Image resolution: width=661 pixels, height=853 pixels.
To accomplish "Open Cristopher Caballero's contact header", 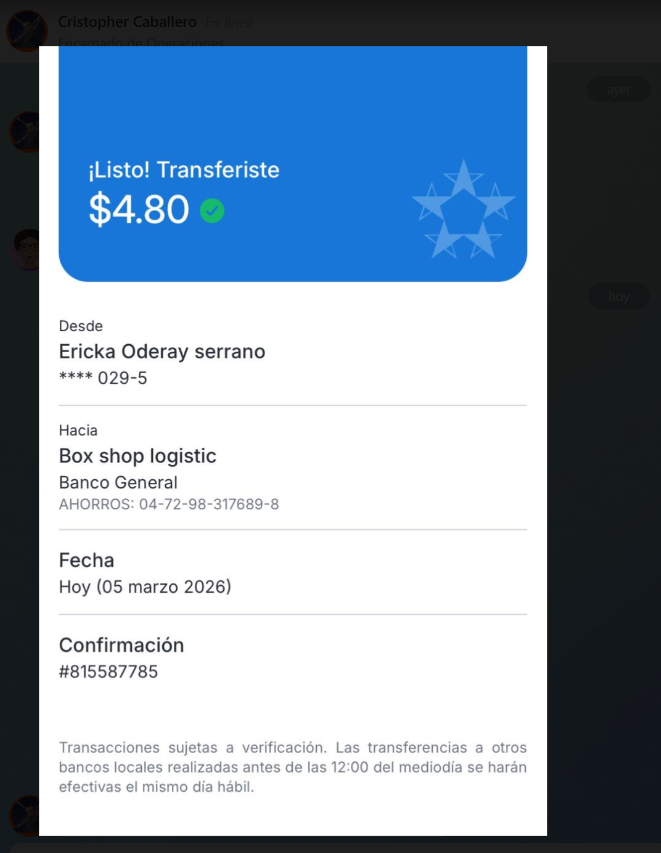I will click(127, 22).
